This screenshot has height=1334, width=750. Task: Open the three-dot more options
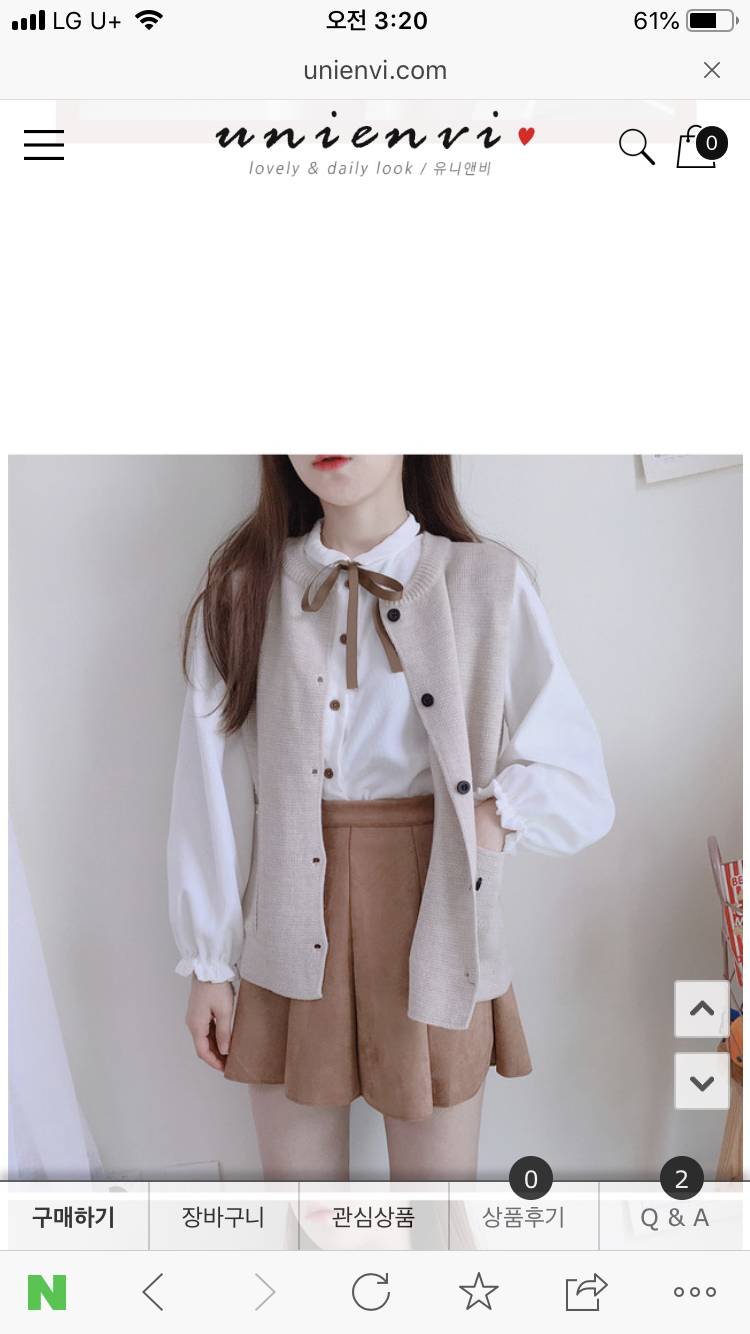point(695,1292)
